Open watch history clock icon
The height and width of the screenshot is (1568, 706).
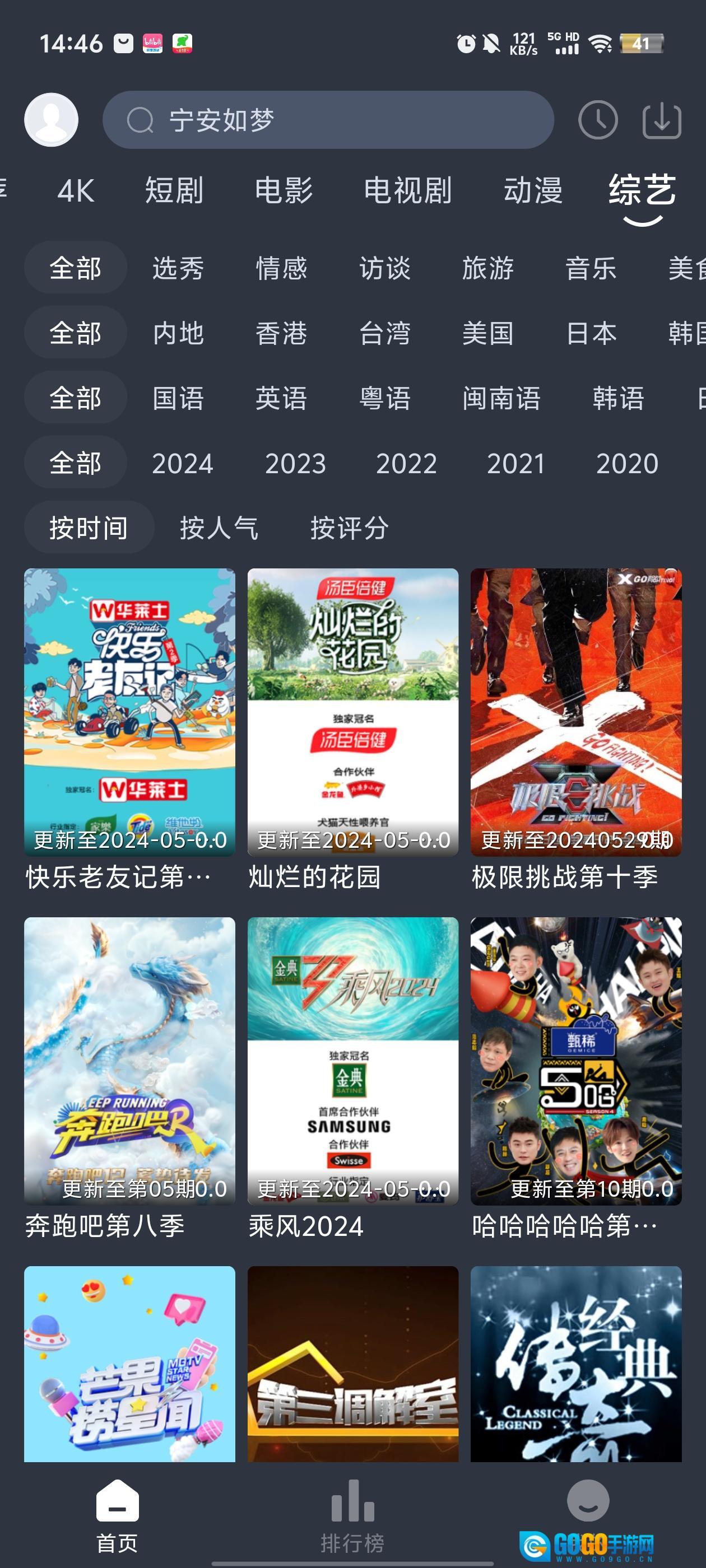[597, 120]
